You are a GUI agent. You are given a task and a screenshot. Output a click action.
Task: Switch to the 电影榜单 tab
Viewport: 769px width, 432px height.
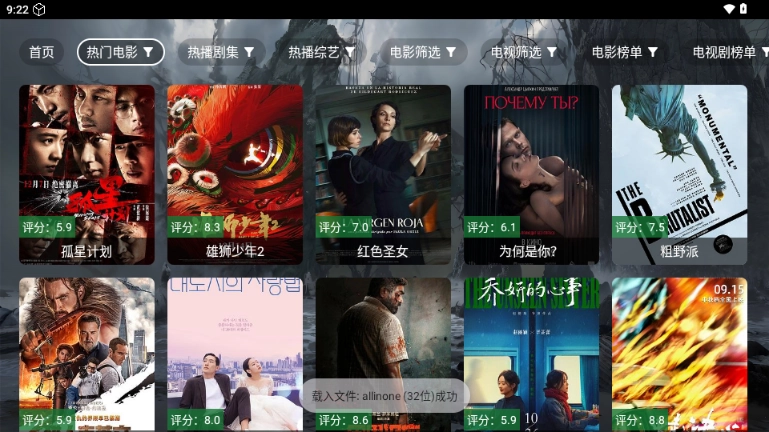click(x=625, y=52)
